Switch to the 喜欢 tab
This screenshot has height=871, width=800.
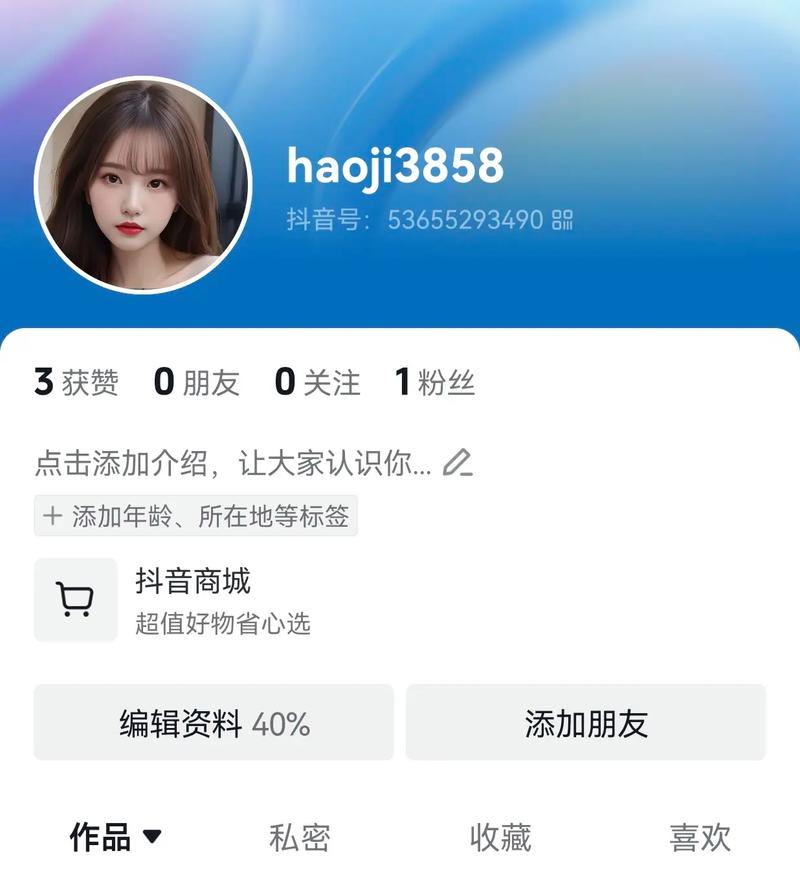coord(699,838)
